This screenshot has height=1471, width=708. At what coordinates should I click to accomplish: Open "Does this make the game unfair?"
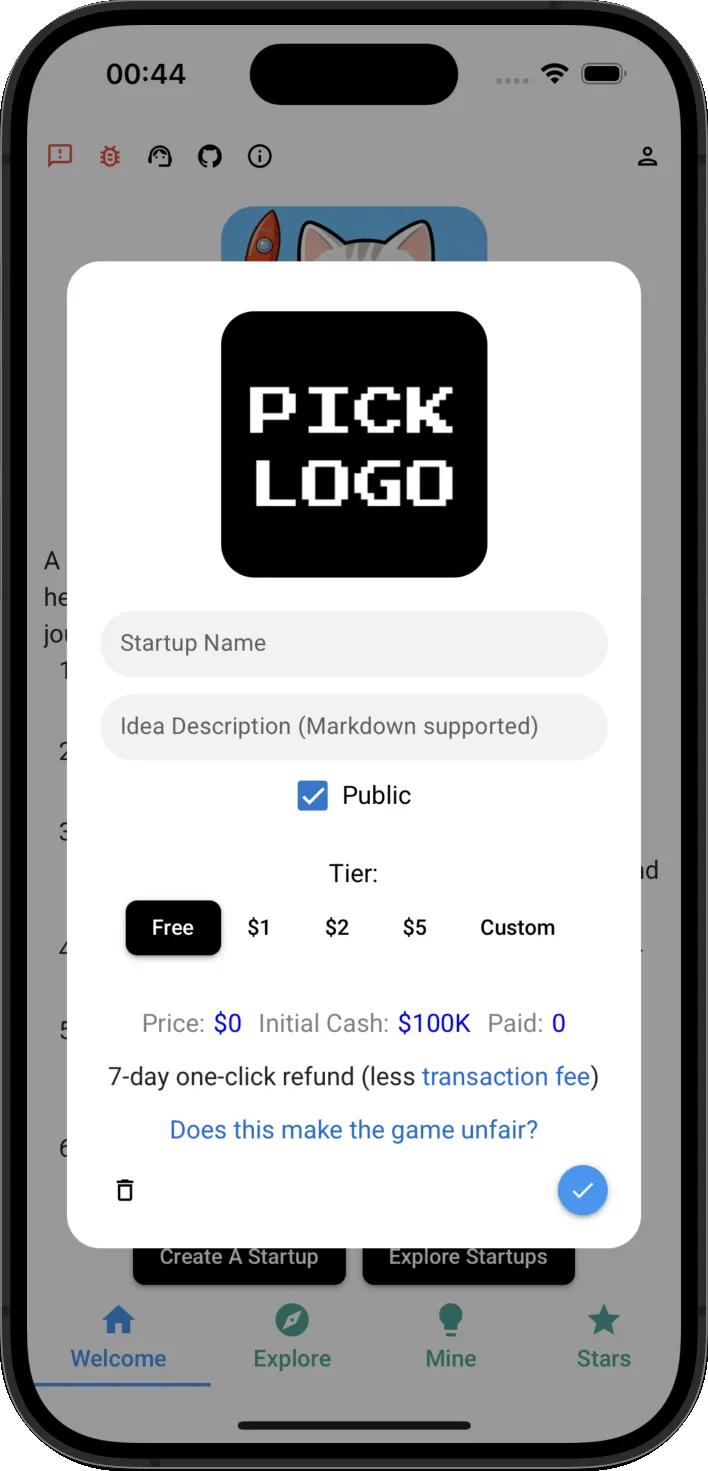354,1130
